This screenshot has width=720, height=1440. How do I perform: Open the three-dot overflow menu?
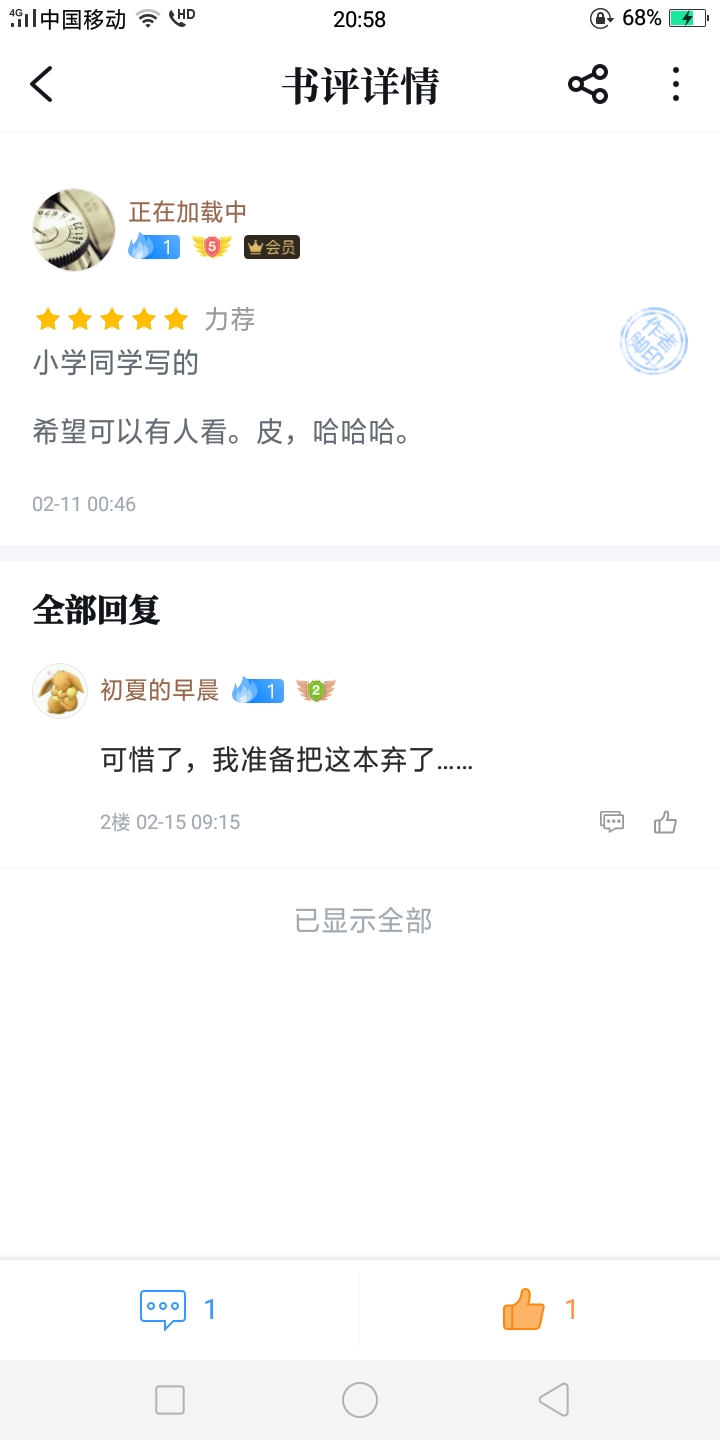676,85
